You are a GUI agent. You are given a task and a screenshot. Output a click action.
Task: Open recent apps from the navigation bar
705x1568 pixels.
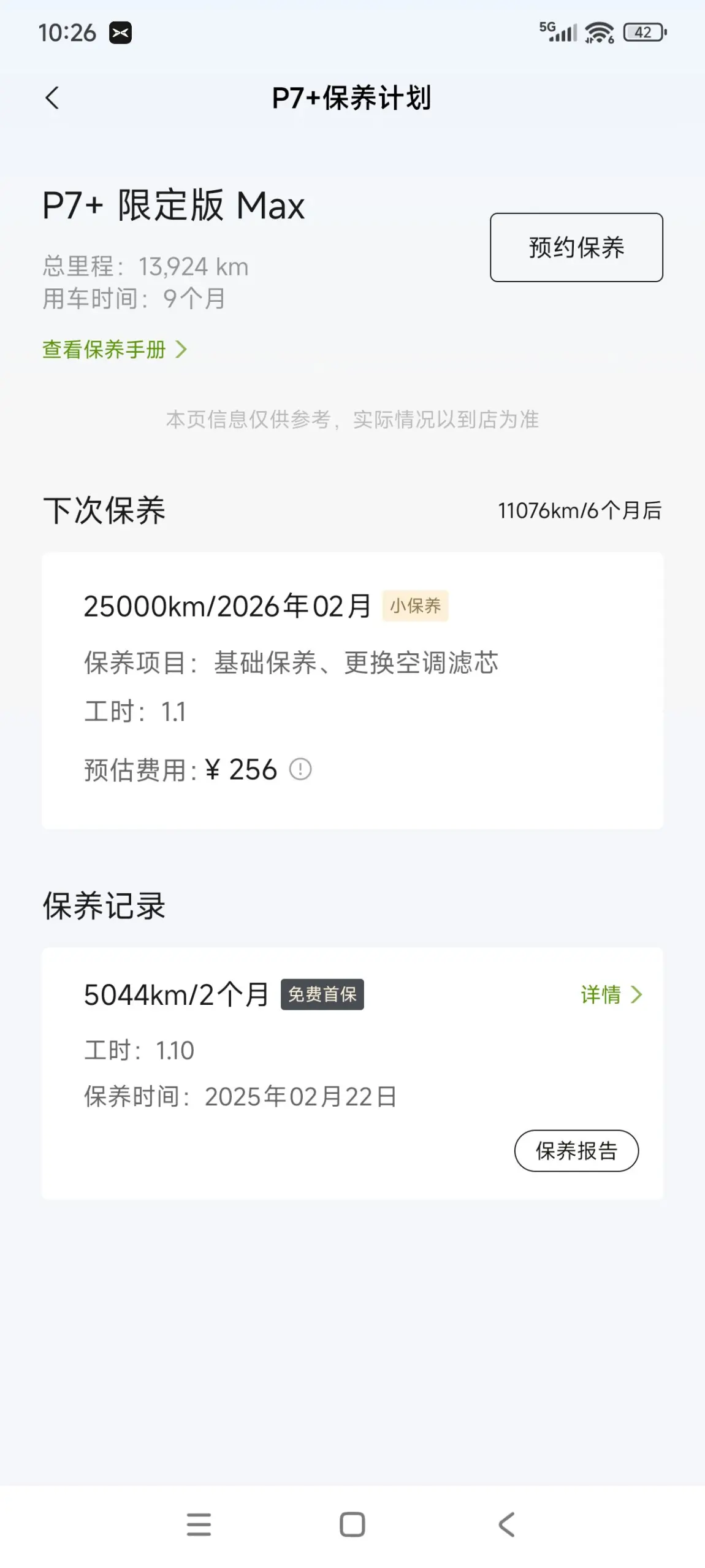199,1524
